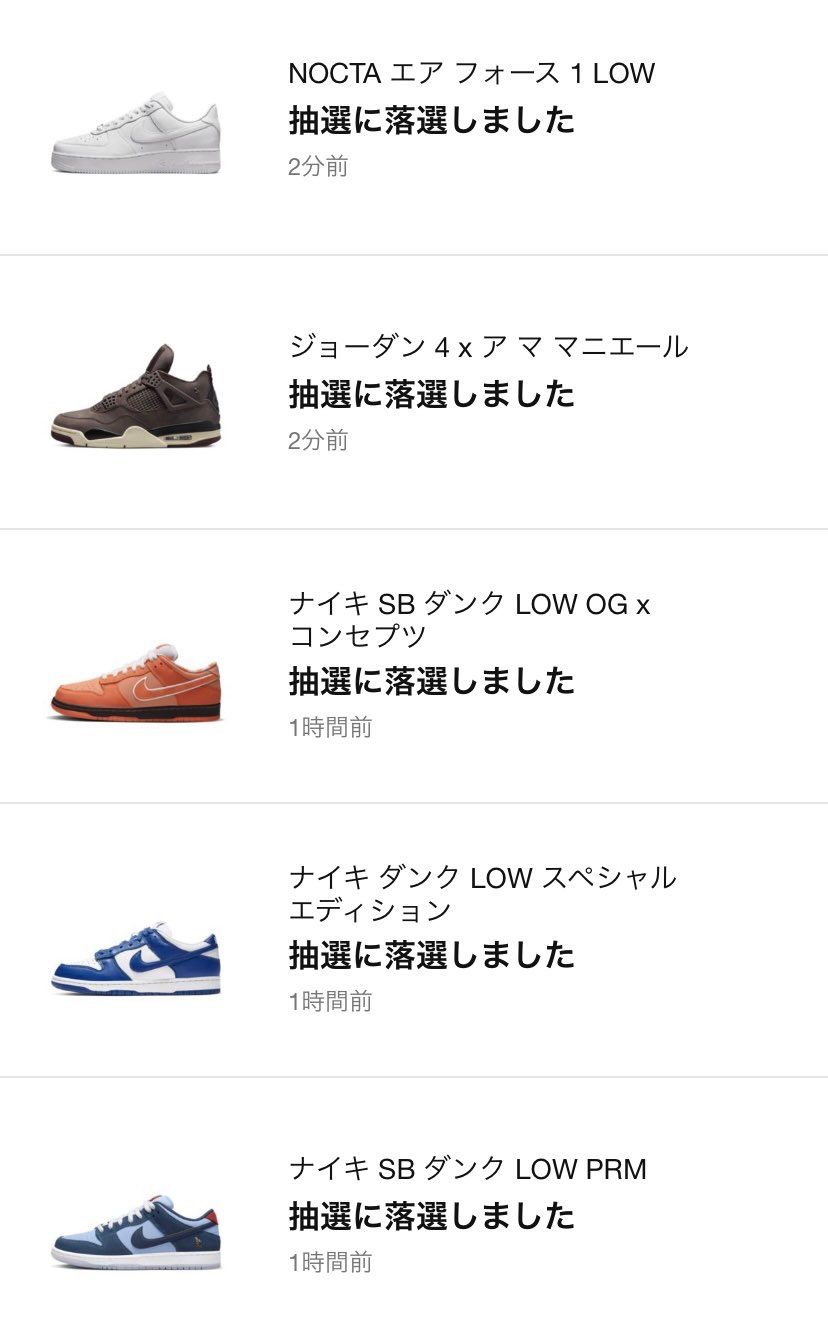This screenshot has height=1333, width=828.
Task: Open the NOCTA エア フォース 1 LOW title link
Action: [x=468, y=72]
